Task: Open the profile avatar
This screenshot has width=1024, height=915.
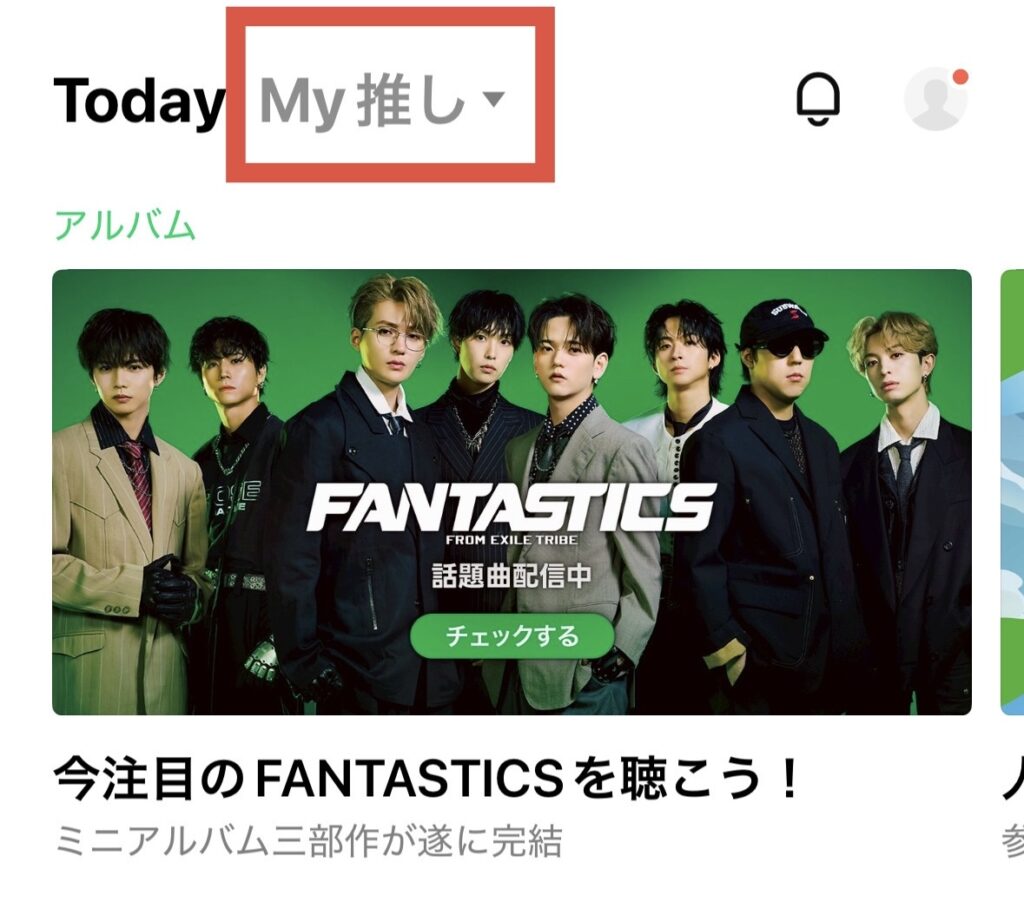Action: pos(935,99)
